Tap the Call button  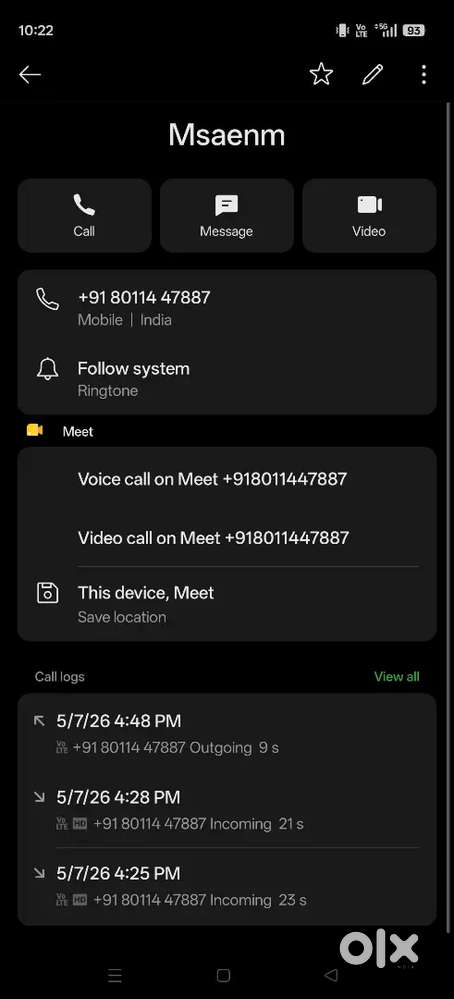click(x=84, y=215)
